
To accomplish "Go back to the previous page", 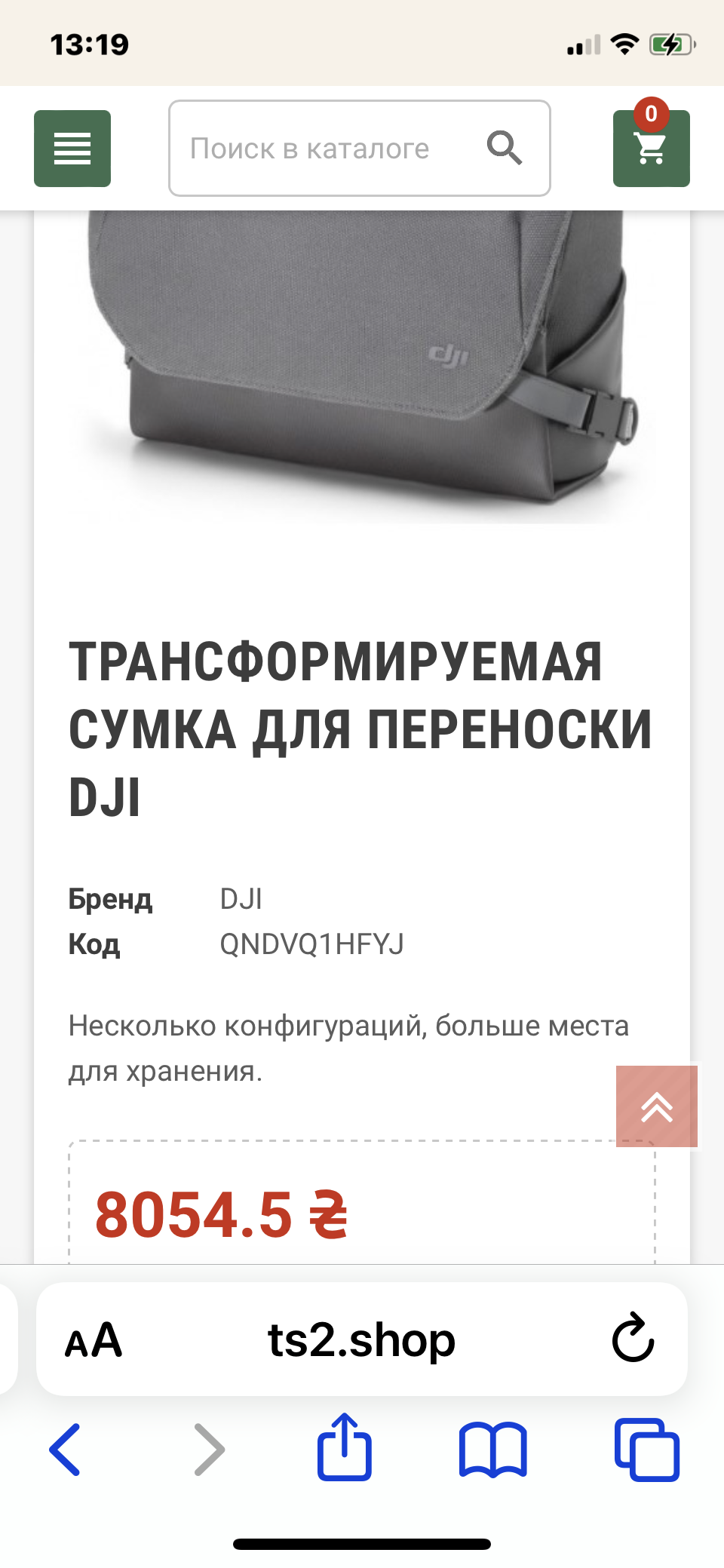I will 66,1449.
